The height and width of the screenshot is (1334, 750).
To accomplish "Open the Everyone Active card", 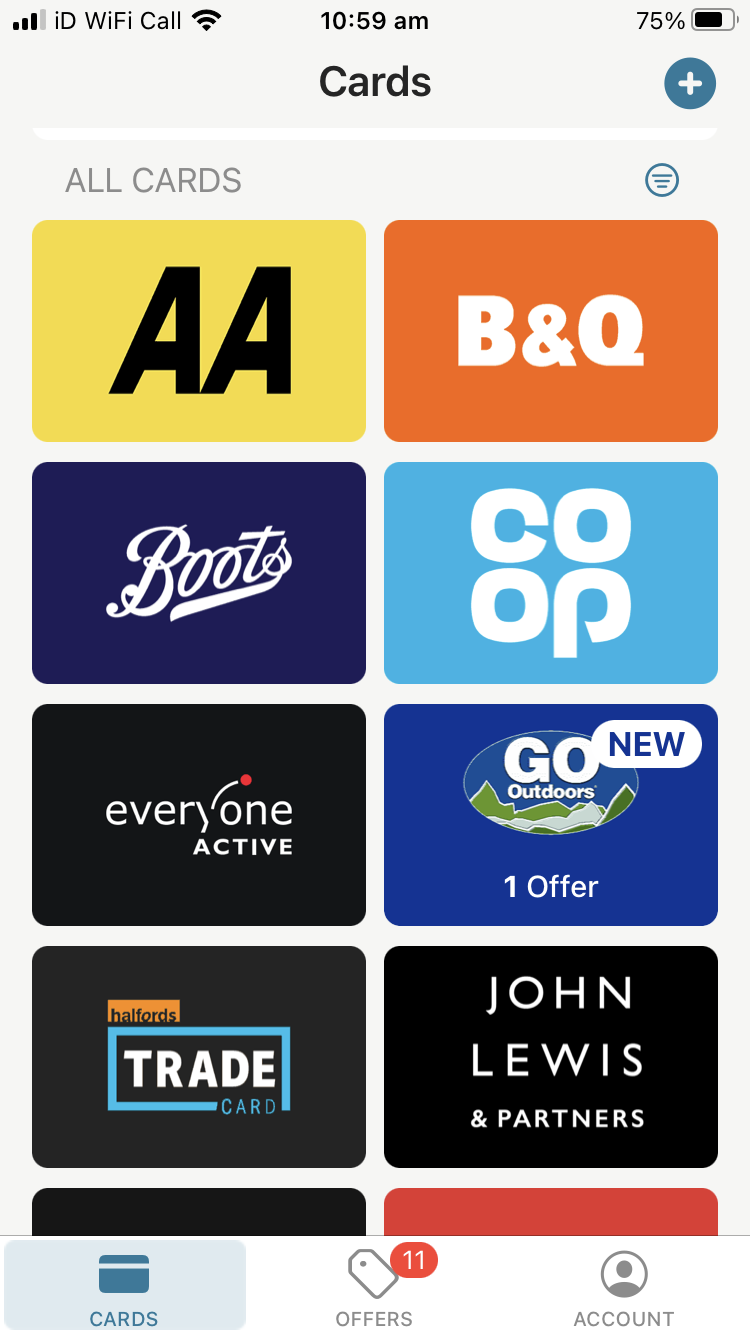I will tap(199, 815).
